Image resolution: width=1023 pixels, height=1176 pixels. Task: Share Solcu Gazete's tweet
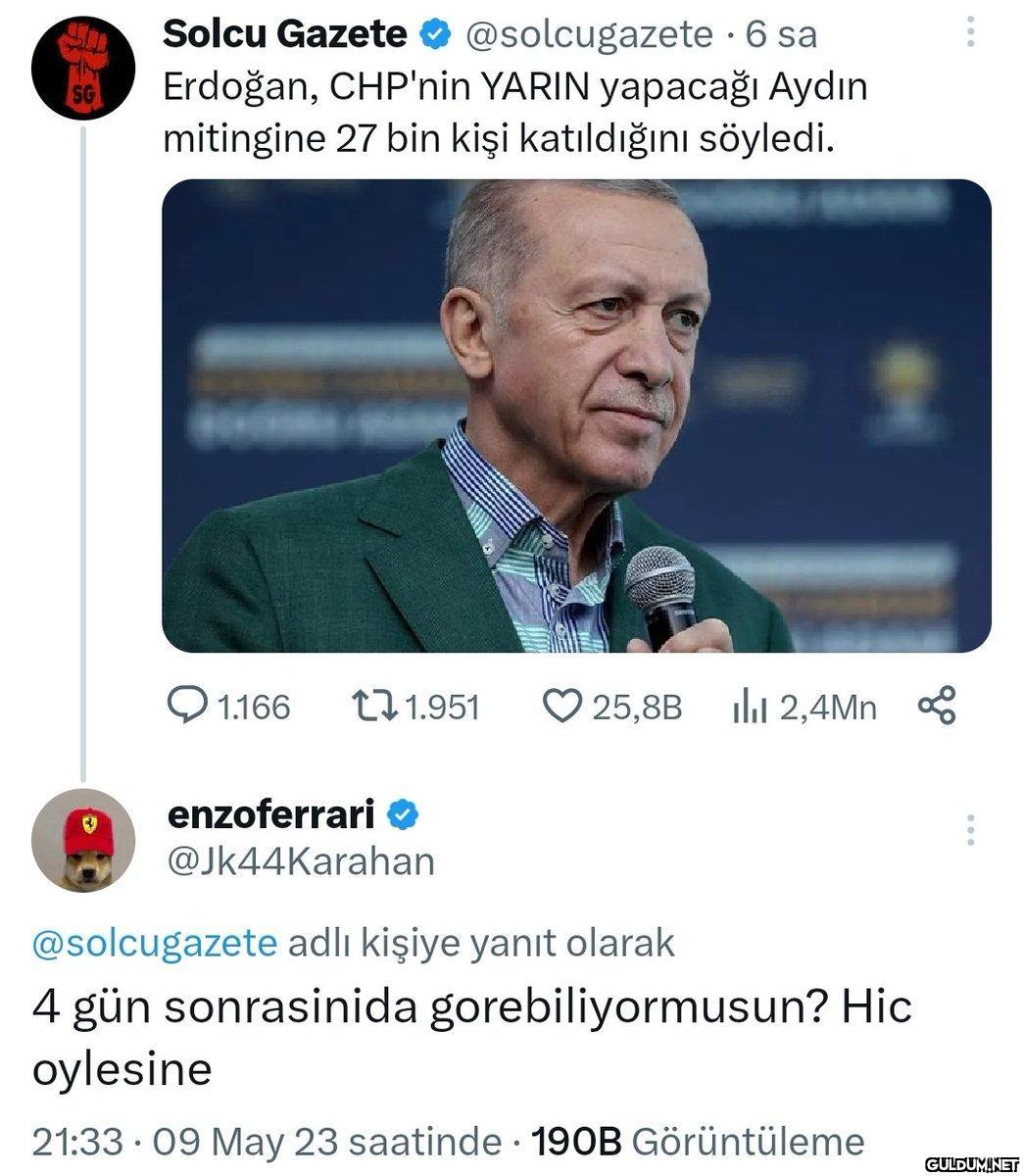click(x=936, y=706)
